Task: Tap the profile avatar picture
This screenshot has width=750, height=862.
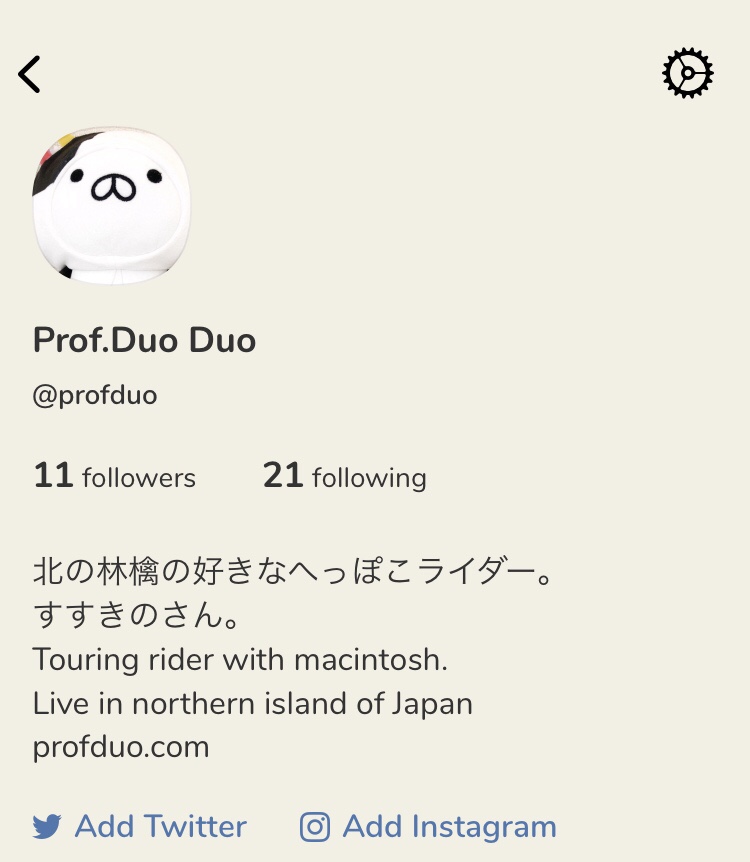Action: (111, 205)
